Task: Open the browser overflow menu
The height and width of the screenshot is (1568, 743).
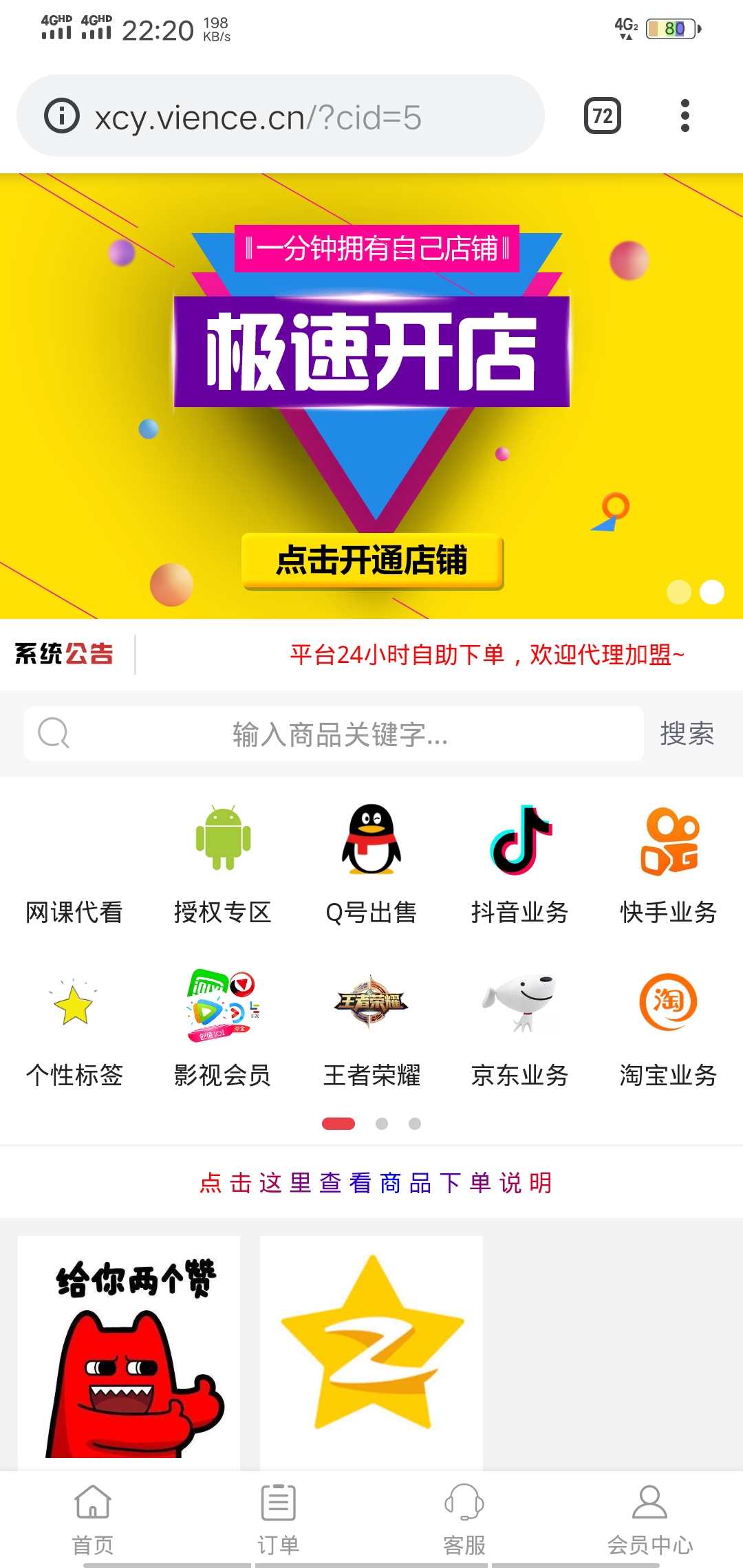Action: pos(685,116)
